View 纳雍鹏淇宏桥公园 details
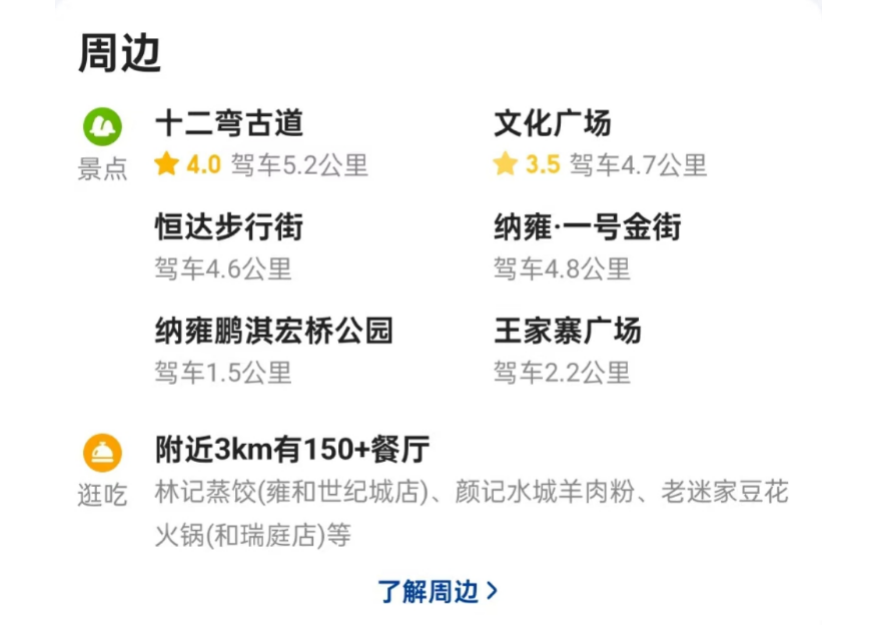888x625 pixels. (274, 331)
